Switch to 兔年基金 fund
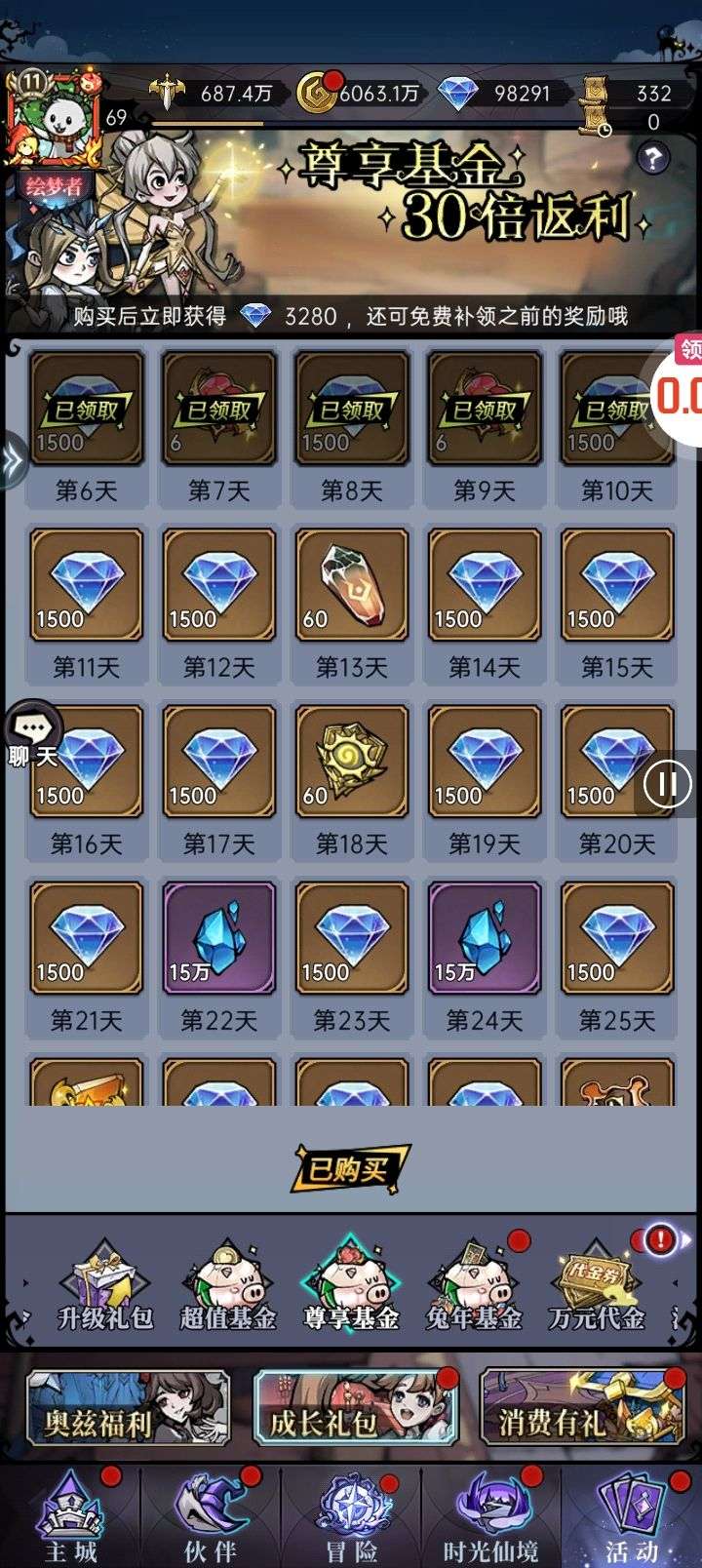This screenshot has width=702, height=1568. (x=474, y=1287)
